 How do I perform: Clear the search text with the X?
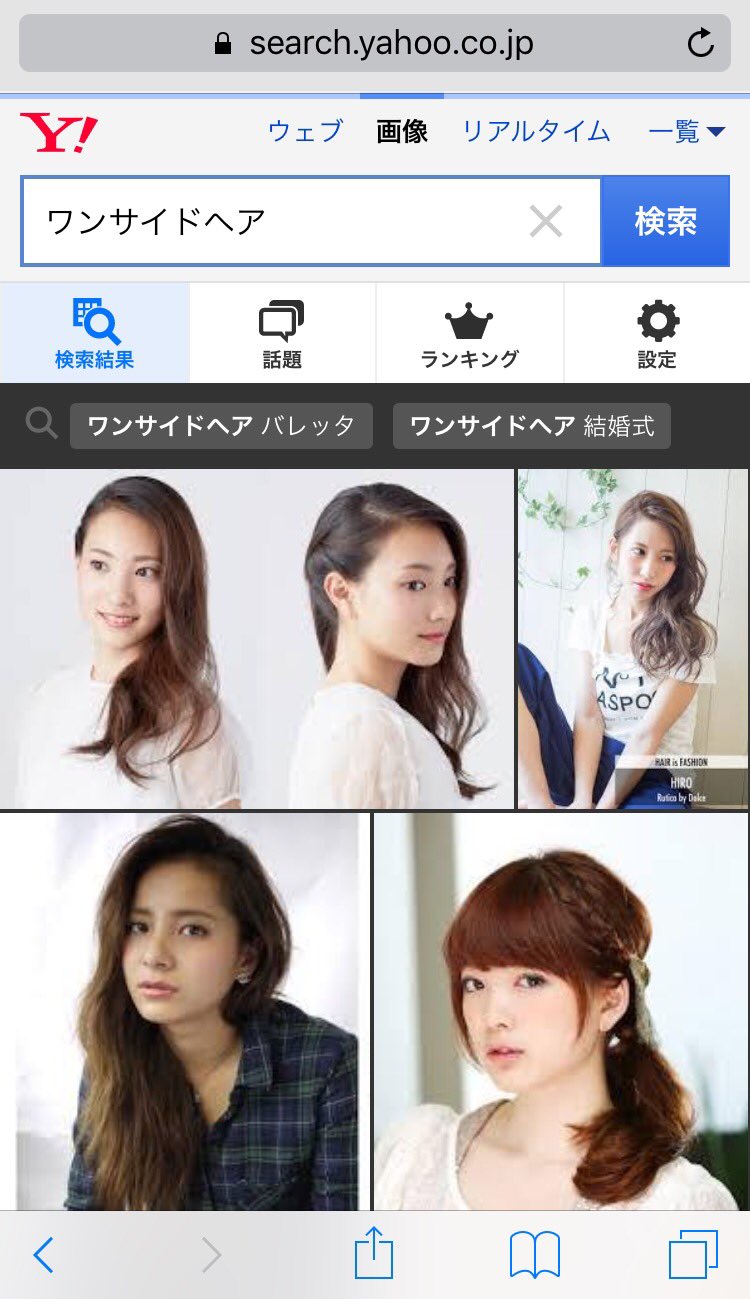546,221
